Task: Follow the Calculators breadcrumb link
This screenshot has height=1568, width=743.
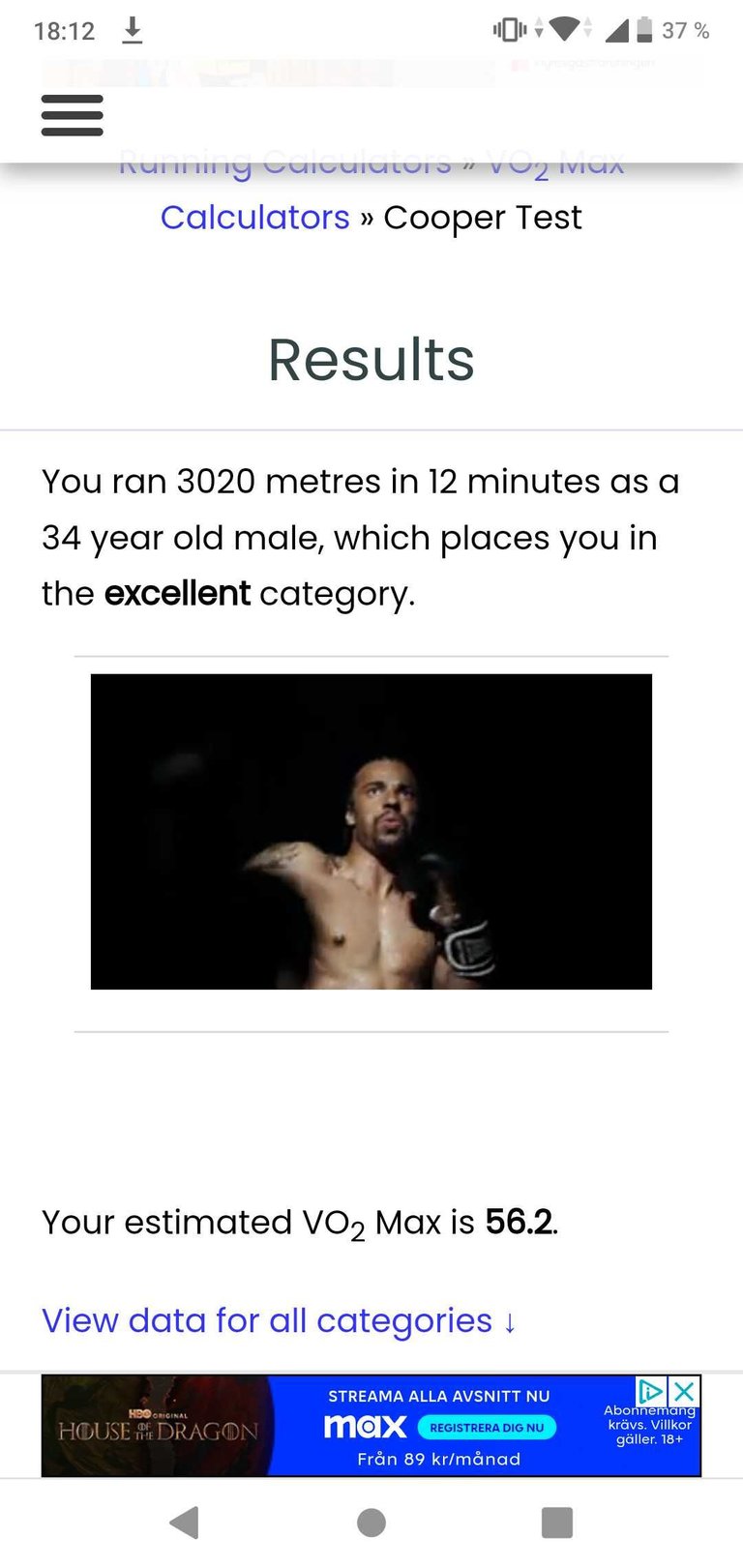Action: pos(255,218)
